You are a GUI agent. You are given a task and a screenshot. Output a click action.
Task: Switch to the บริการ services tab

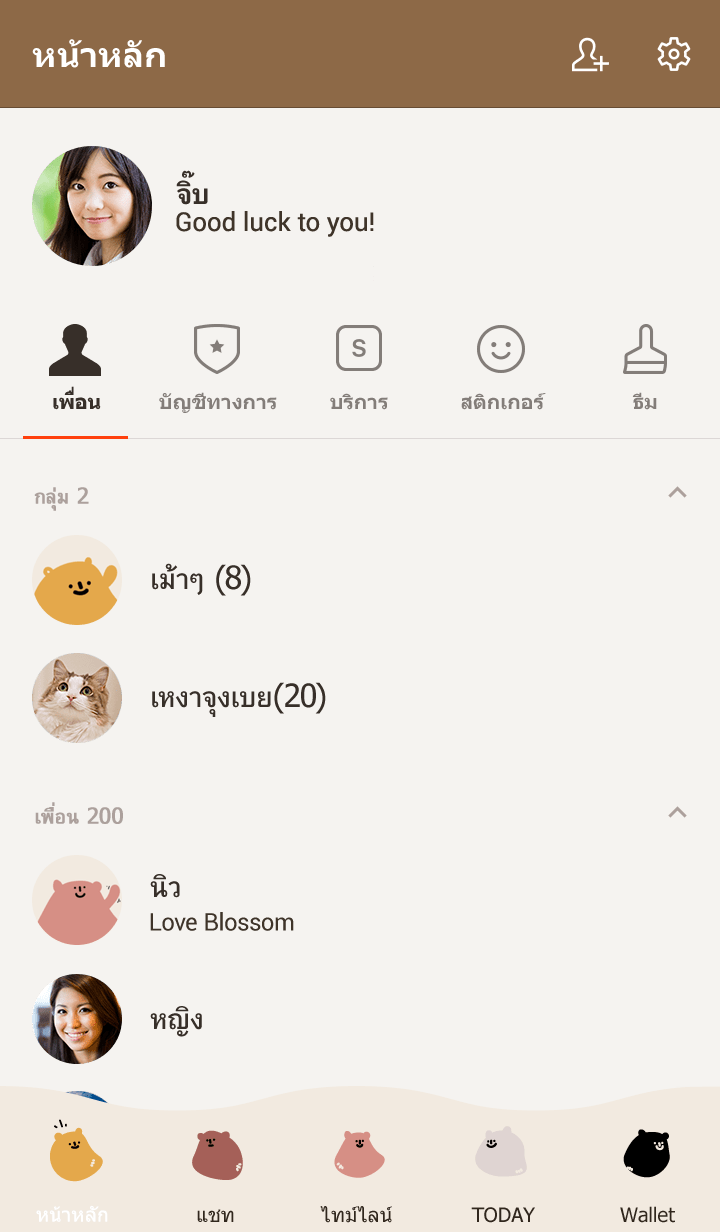[359, 370]
